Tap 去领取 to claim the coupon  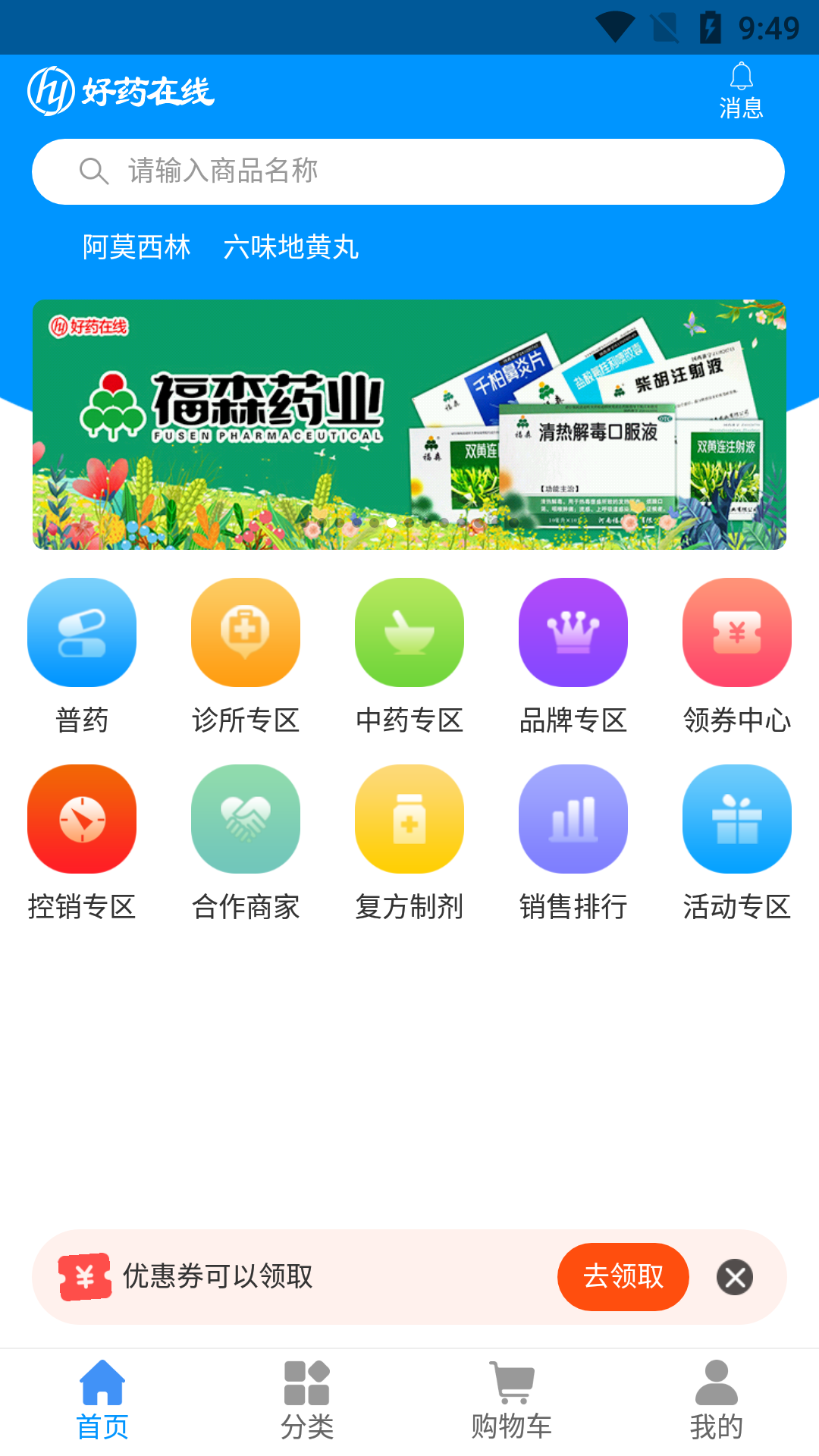pyautogui.click(x=623, y=1276)
